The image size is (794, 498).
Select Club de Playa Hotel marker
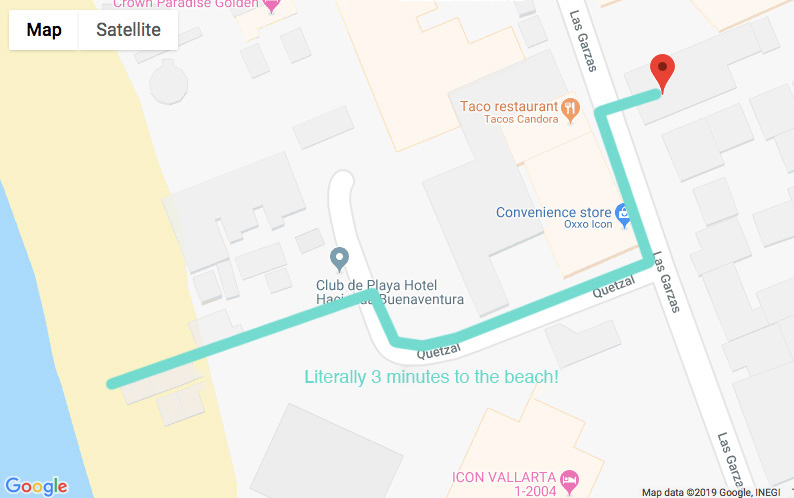[339, 259]
